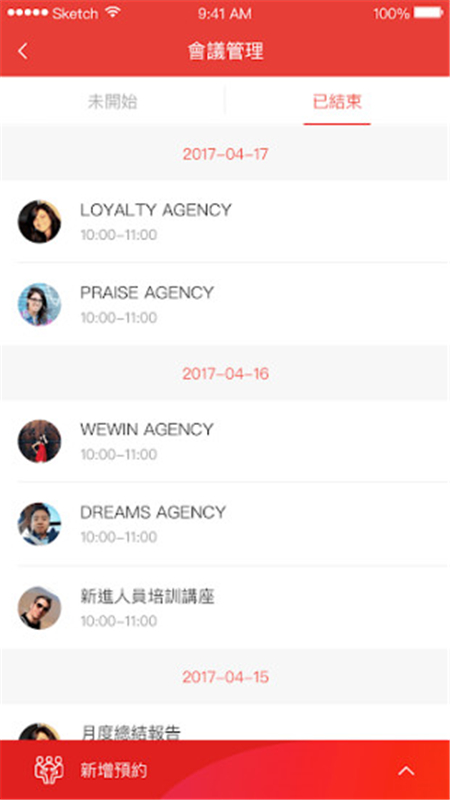View the WEWIN AGENCY meeting details
The width and height of the screenshot is (450, 800).
click(x=225, y=441)
